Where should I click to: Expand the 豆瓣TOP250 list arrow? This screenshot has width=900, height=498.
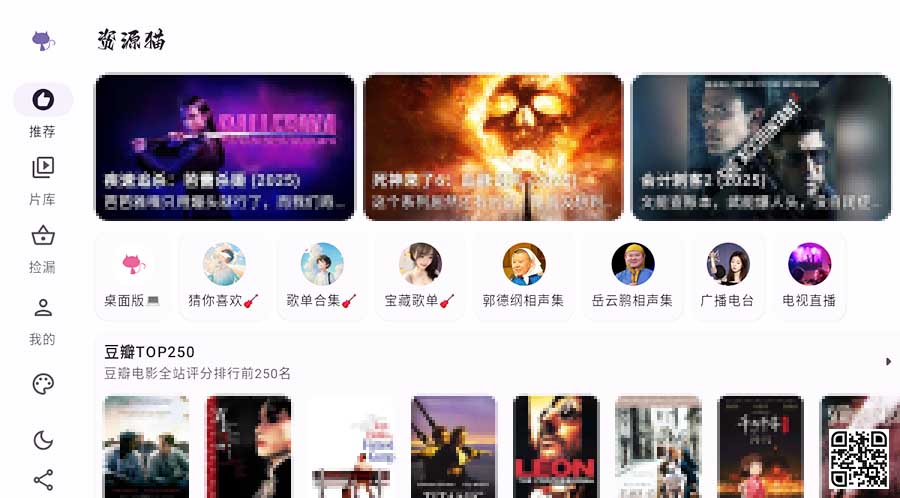pos(888,361)
